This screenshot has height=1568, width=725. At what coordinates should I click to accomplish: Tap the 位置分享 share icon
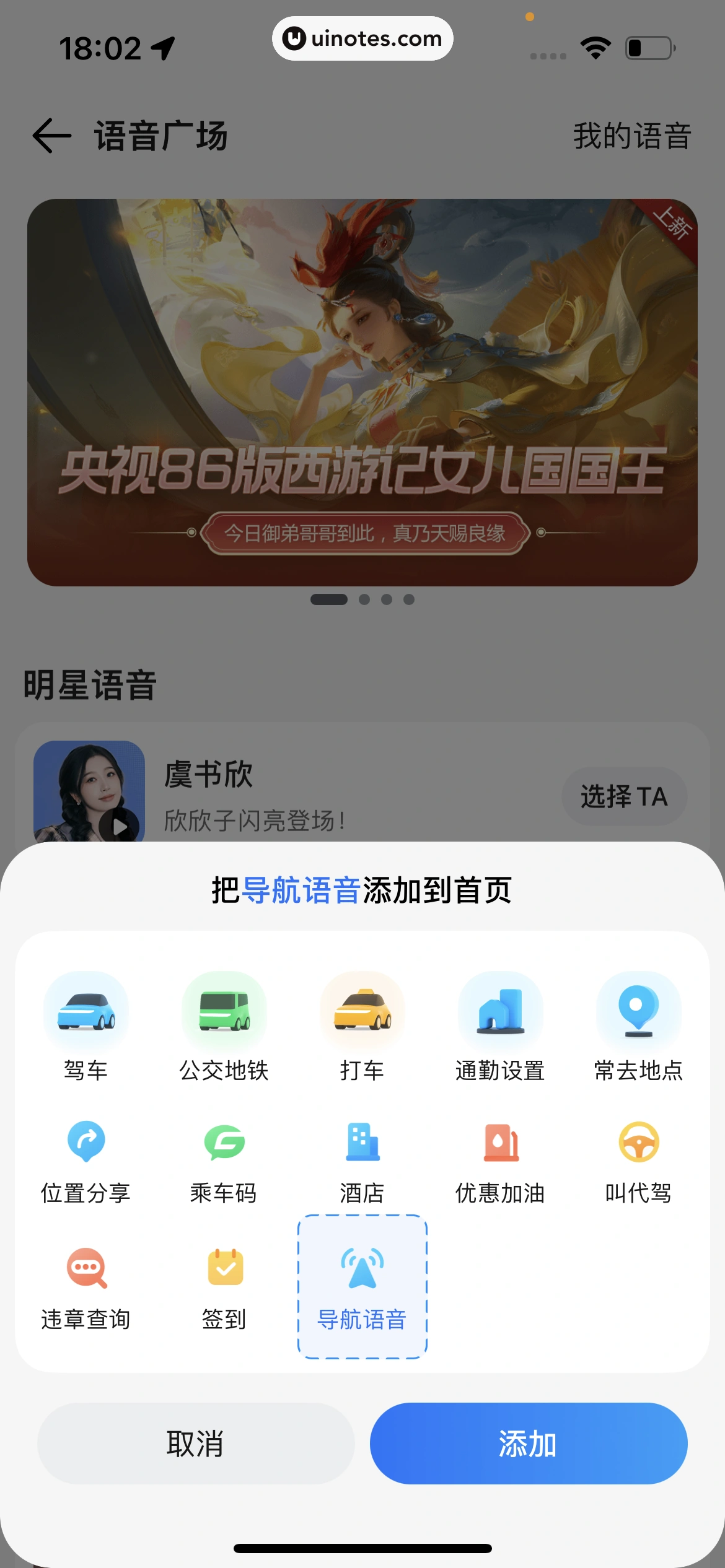pos(86,1143)
